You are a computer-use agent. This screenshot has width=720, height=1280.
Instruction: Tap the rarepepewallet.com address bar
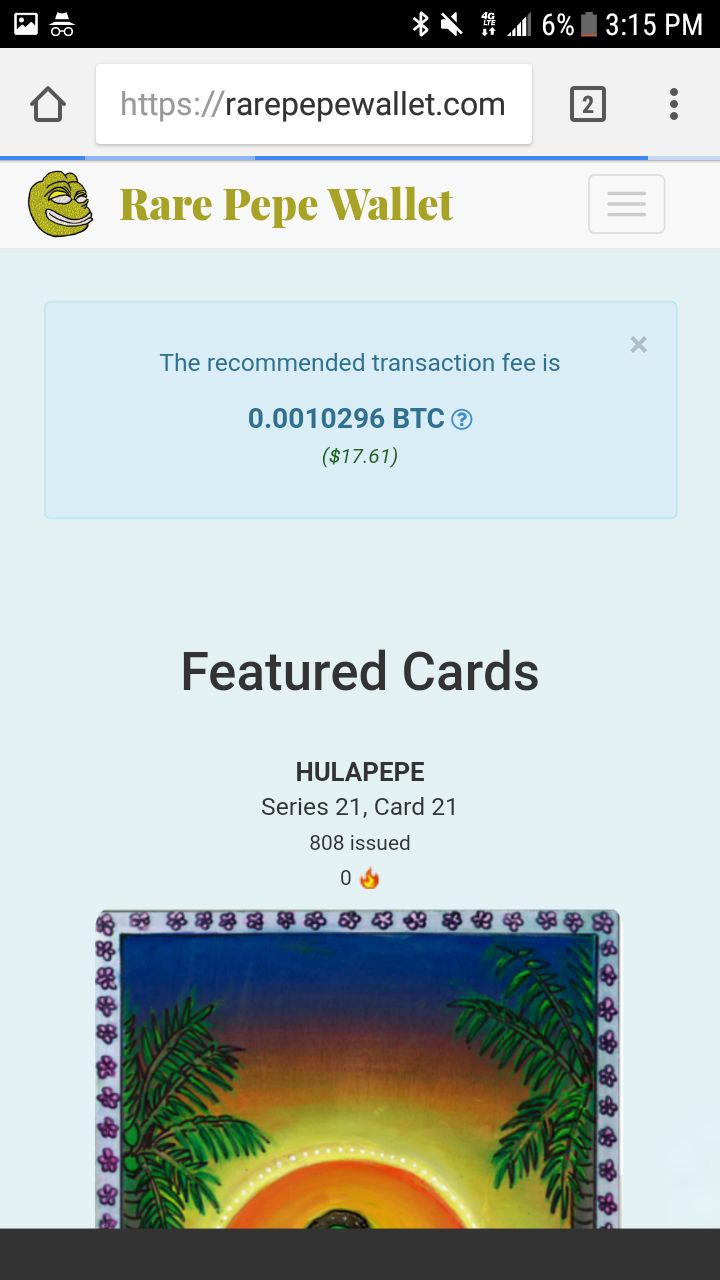314,104
